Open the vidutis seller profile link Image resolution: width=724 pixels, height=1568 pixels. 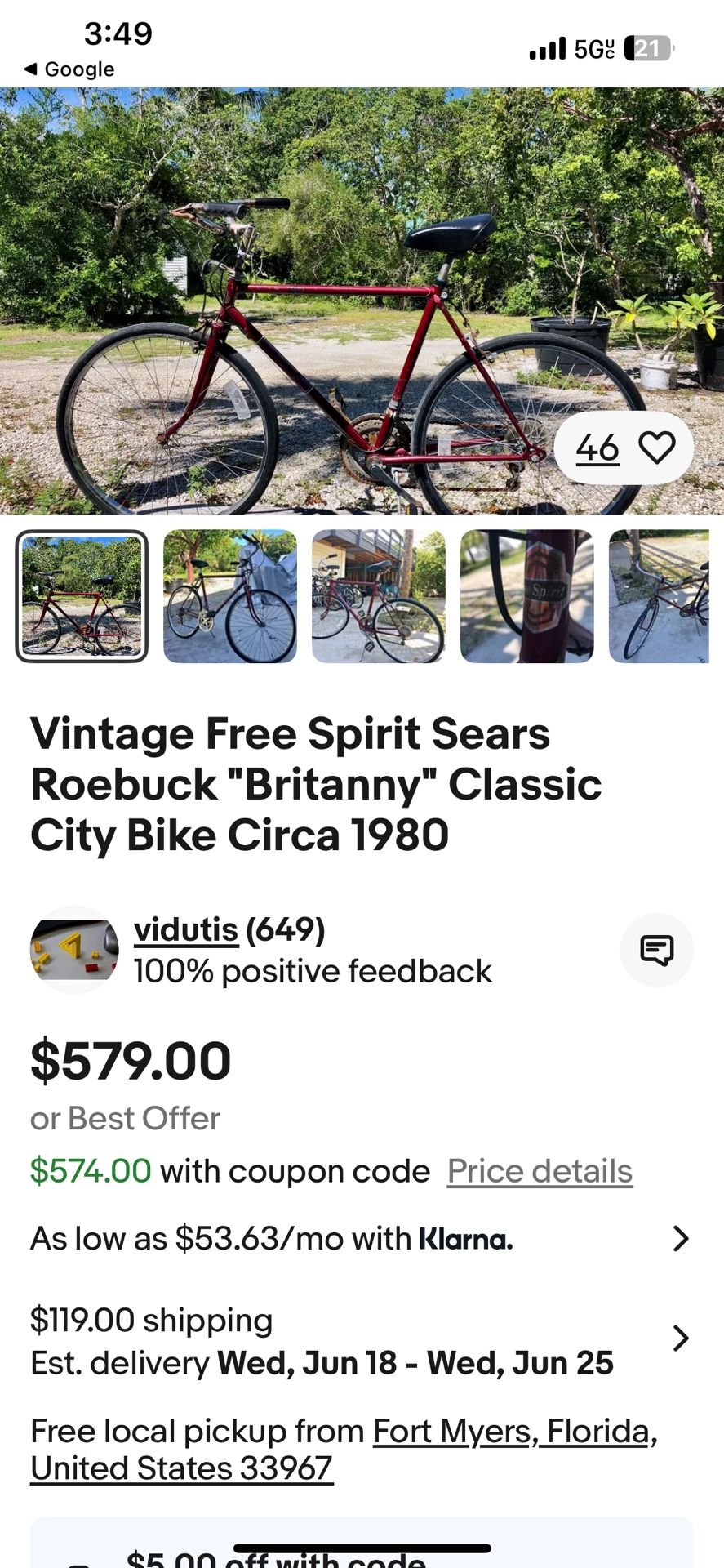point(186,929)
